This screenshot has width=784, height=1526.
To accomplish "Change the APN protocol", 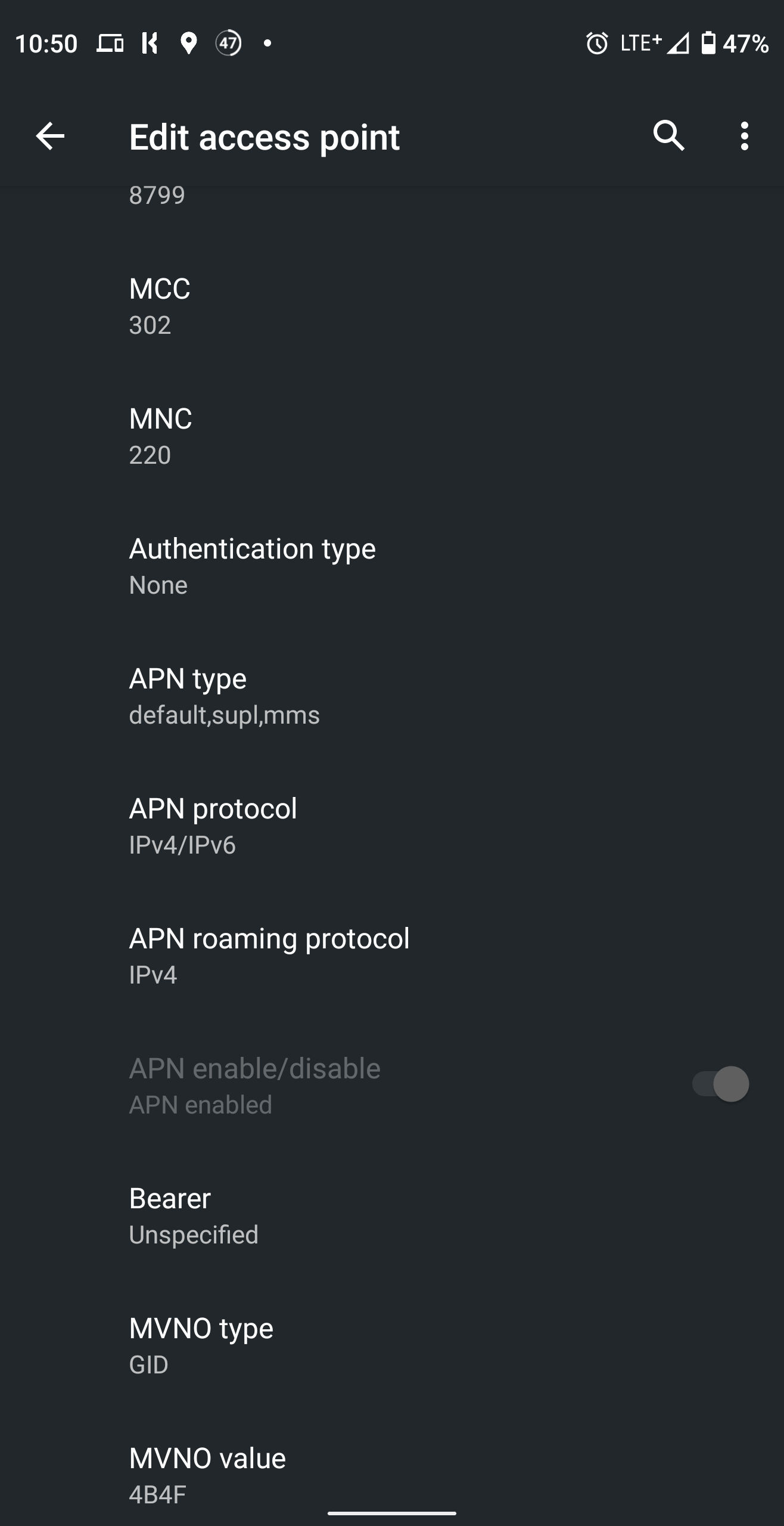I will [392, 826].
